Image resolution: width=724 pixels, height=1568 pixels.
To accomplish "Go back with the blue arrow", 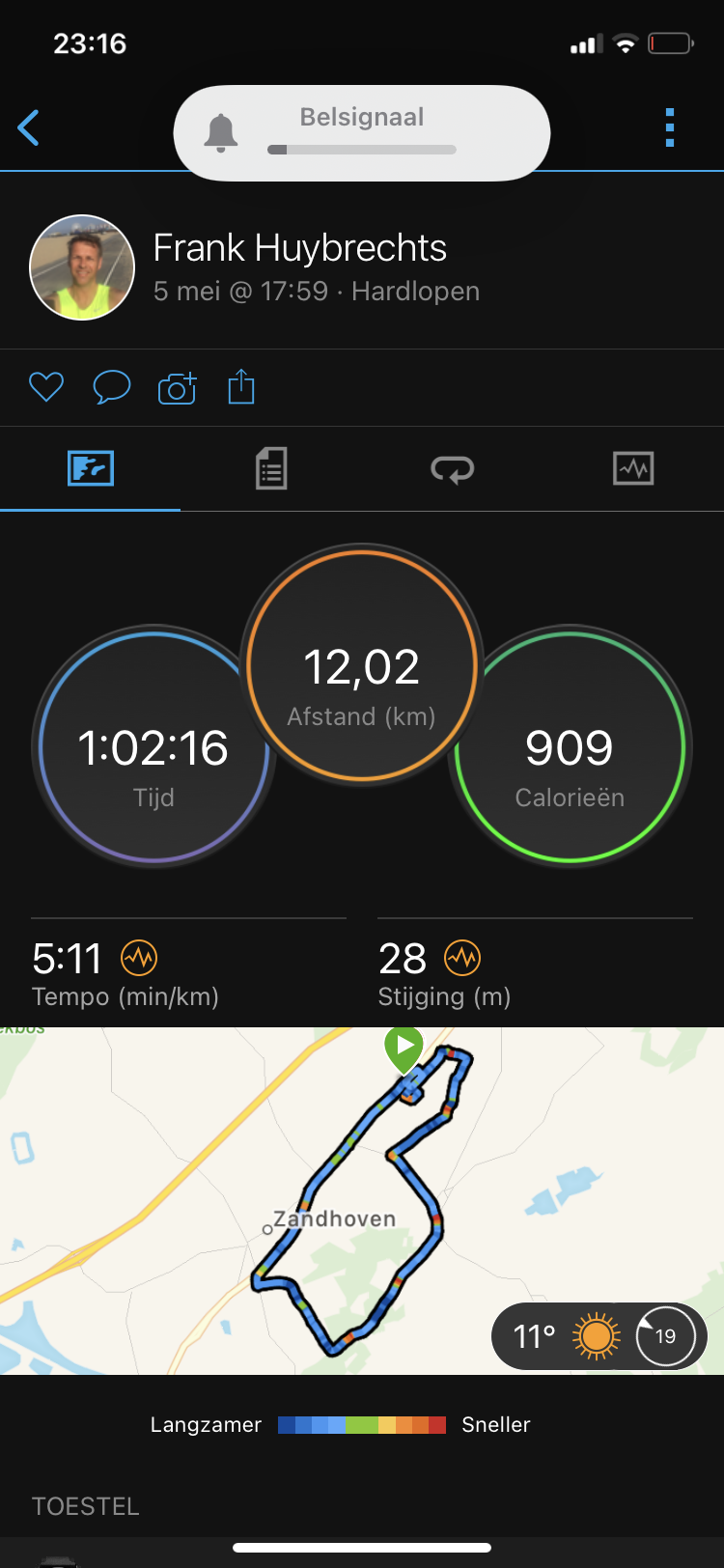I will pos(29,127).
